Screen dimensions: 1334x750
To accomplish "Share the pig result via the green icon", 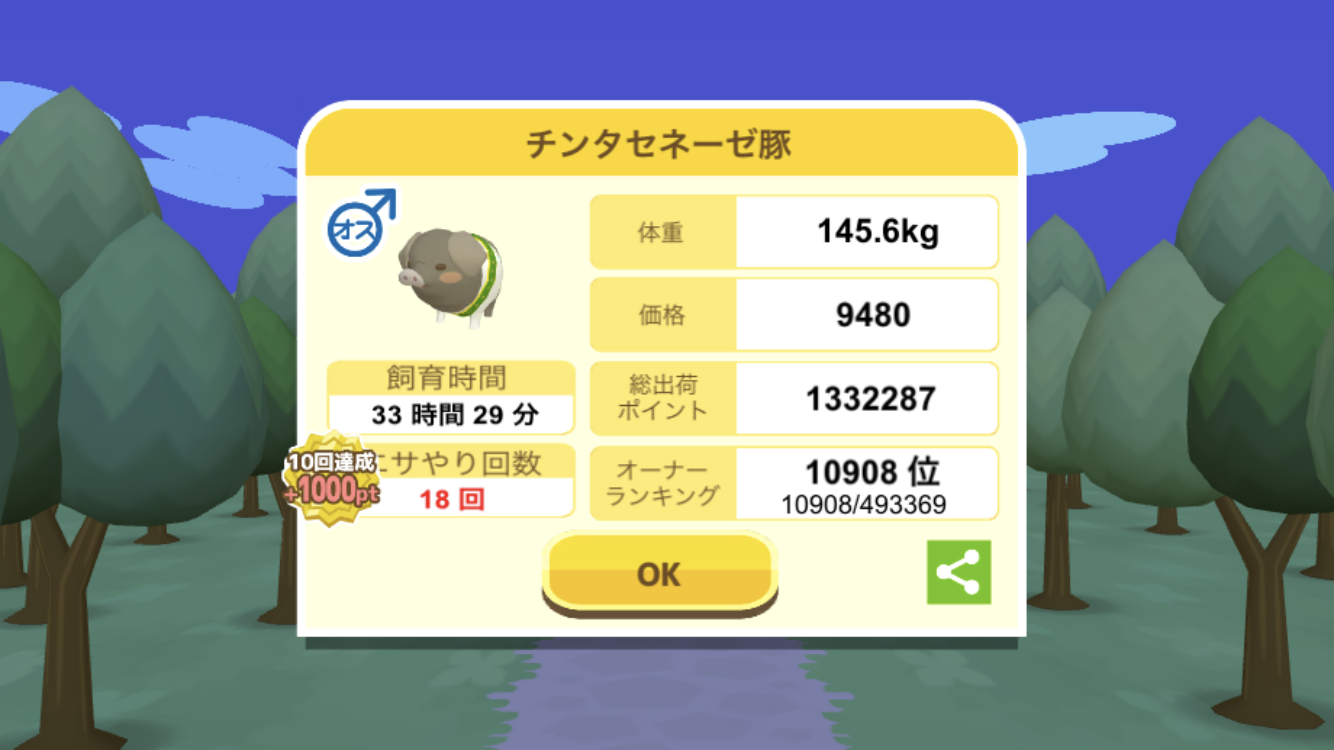I will (x=958, y=573).
